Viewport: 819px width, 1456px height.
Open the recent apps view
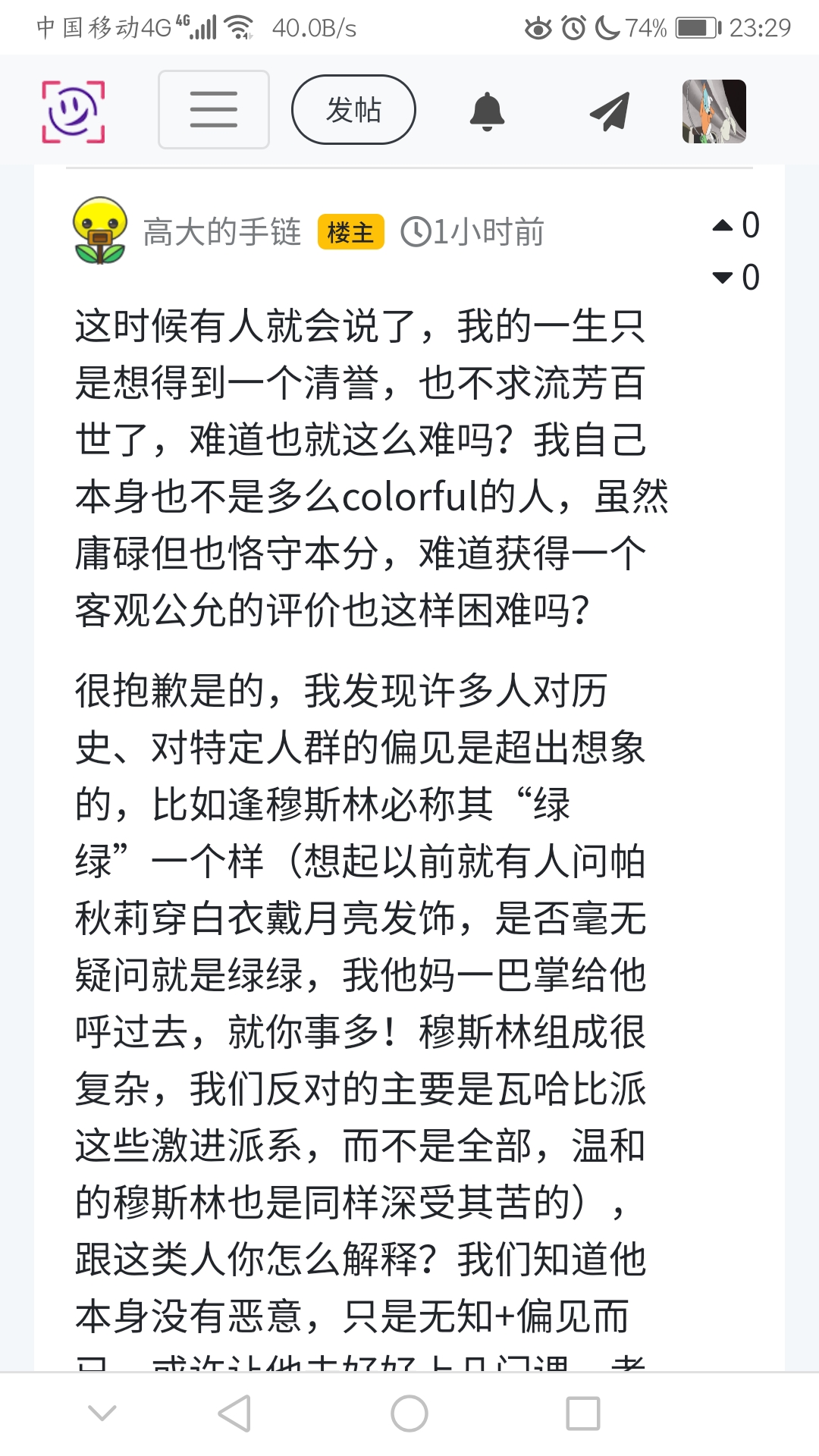pyautogui.click(x=583, y=1414)
